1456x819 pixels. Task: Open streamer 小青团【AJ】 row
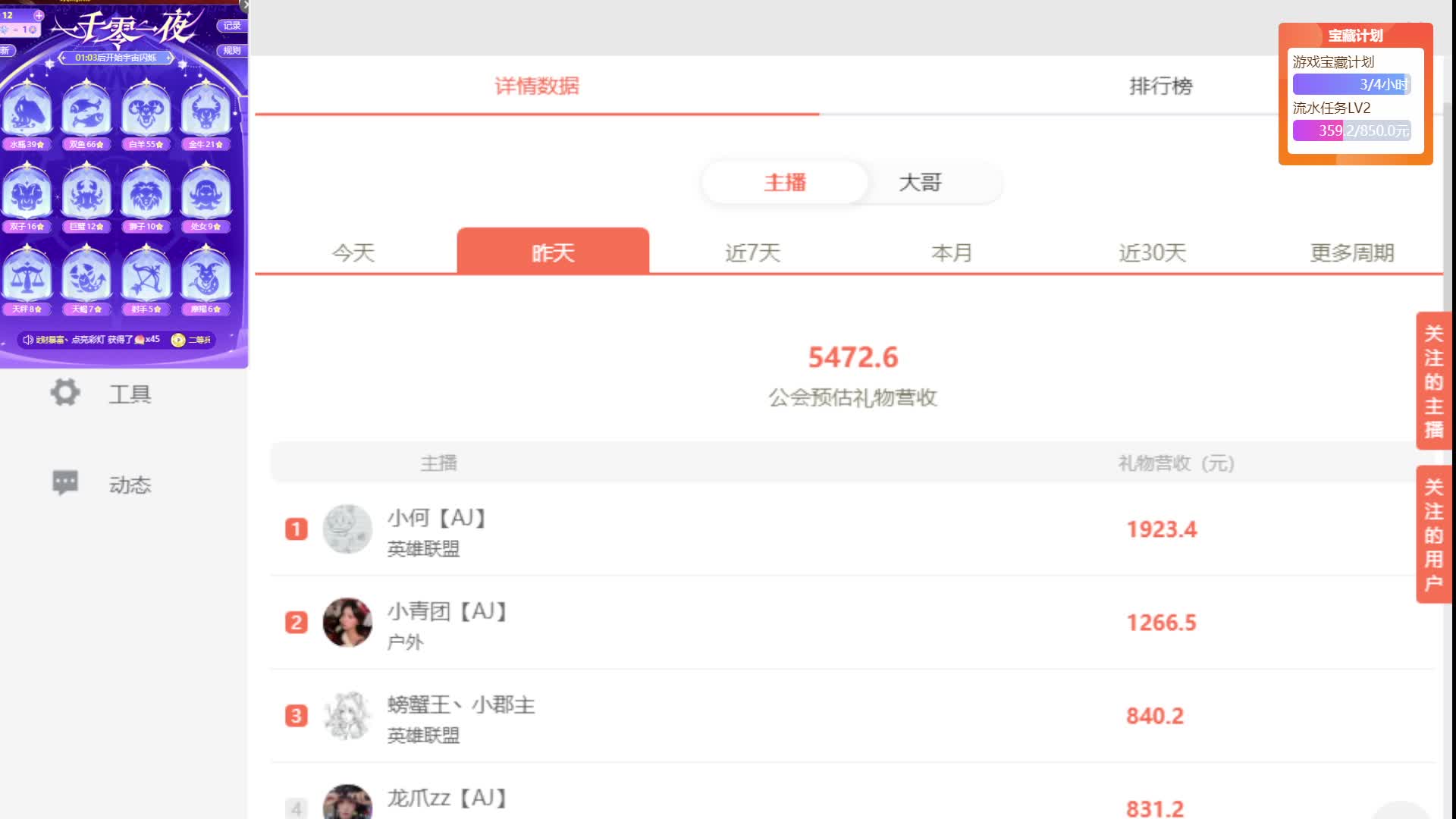pos(447,623)
